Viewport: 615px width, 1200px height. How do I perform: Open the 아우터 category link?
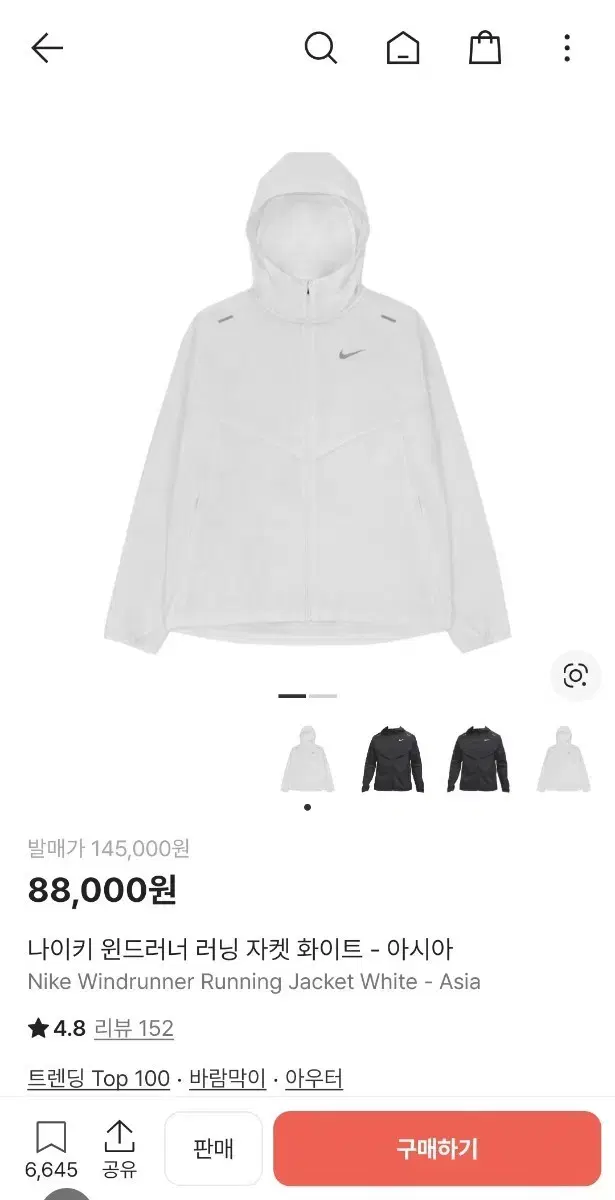tap(314, 1079)
